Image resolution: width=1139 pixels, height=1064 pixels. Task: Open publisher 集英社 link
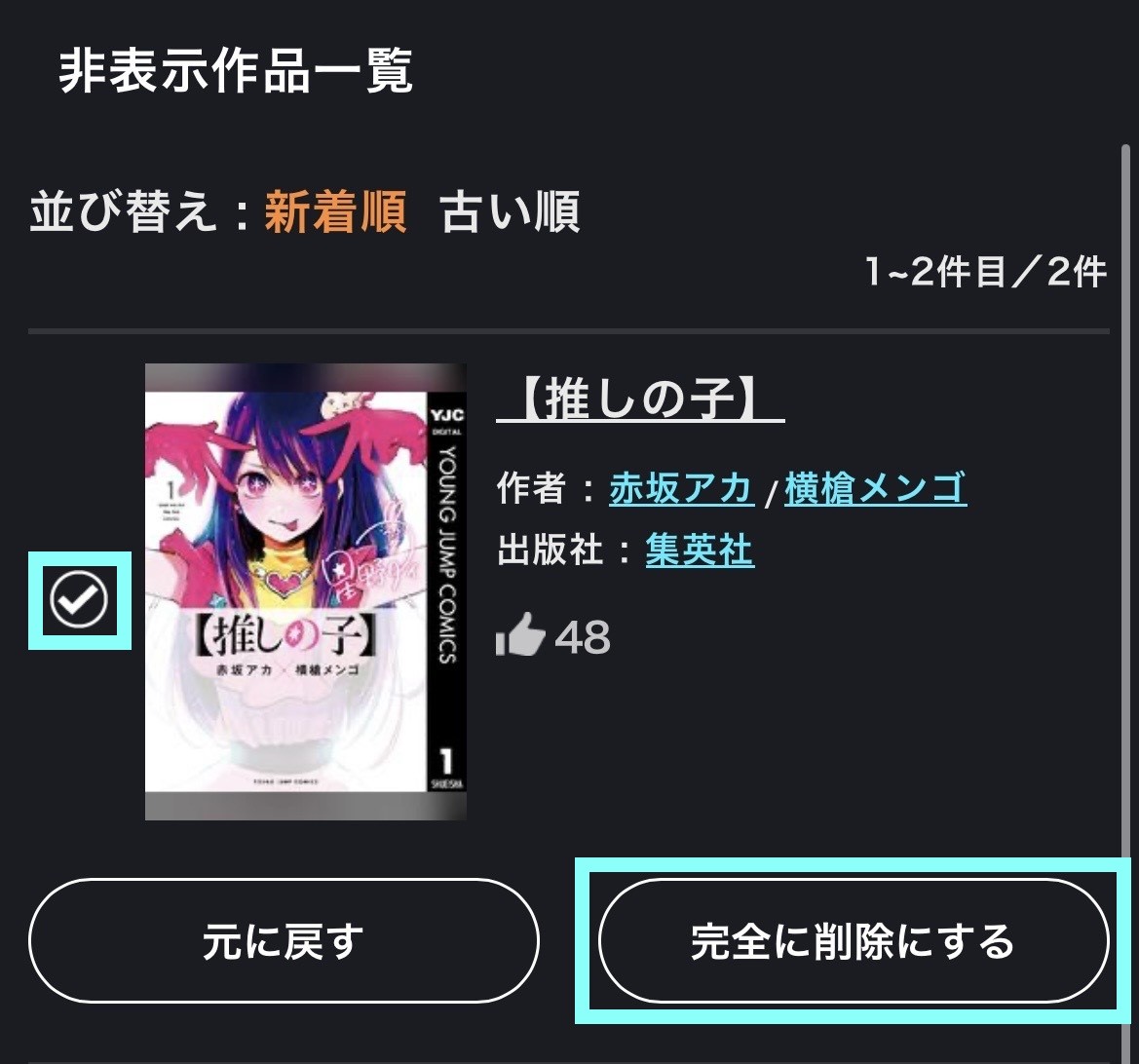tap(700, 551)
